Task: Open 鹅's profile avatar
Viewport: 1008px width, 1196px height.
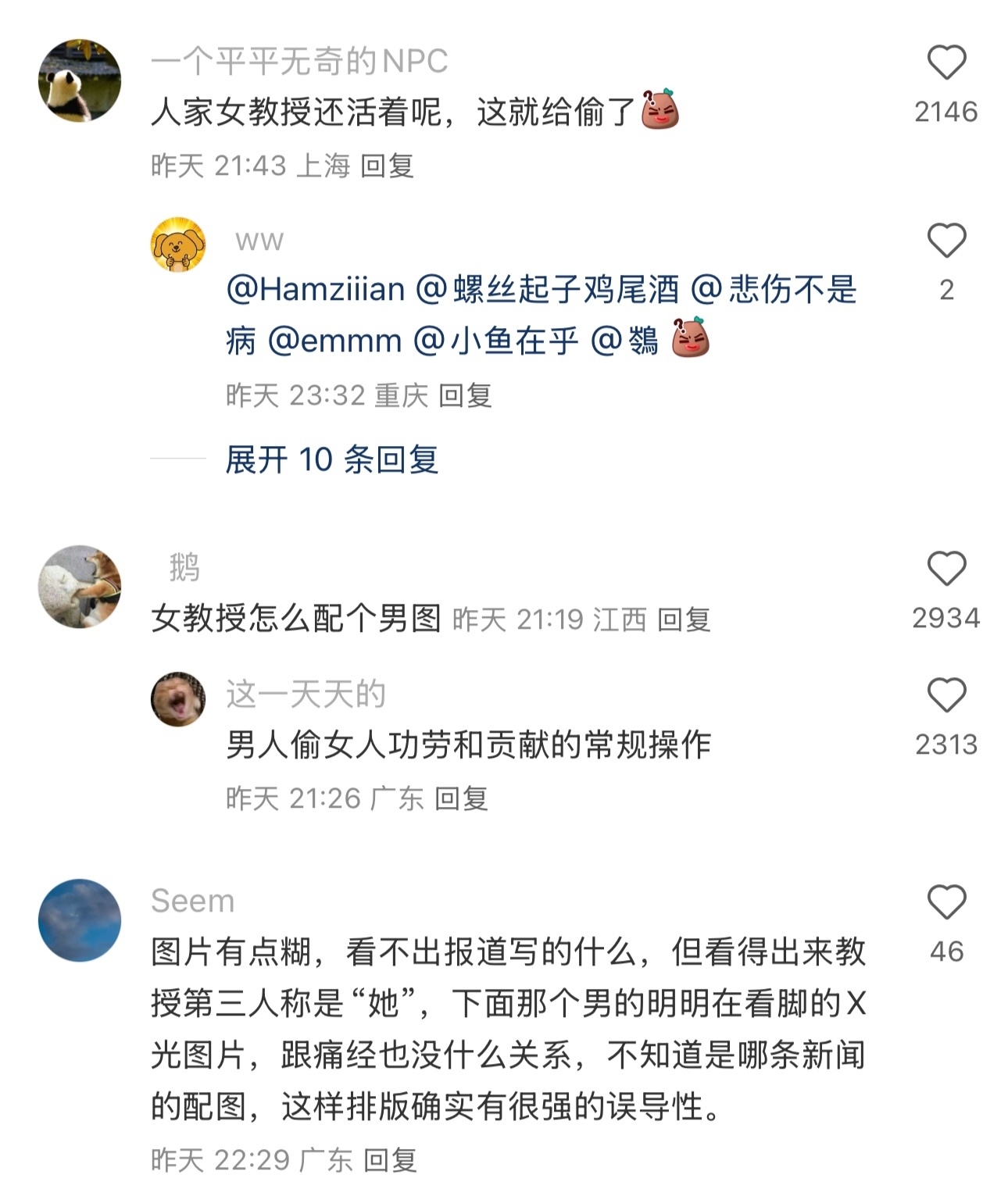Action: (x=80, y=587)
